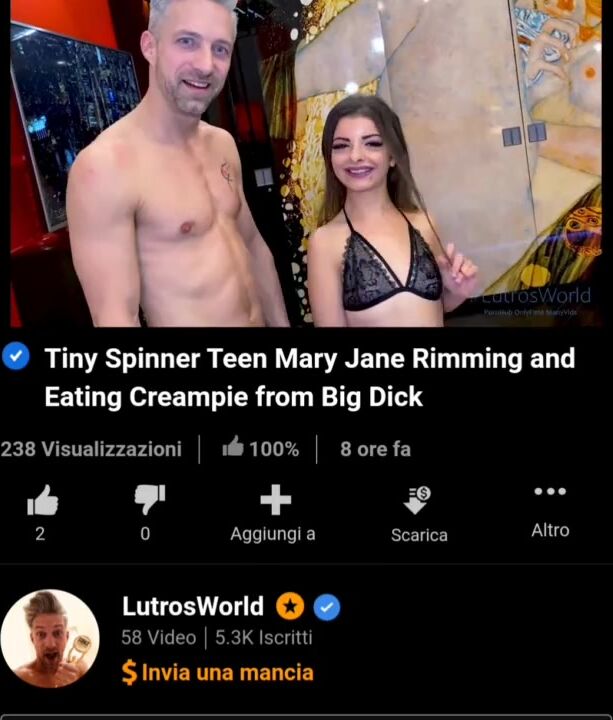Tap the thumbs-down dislike button

147,500
